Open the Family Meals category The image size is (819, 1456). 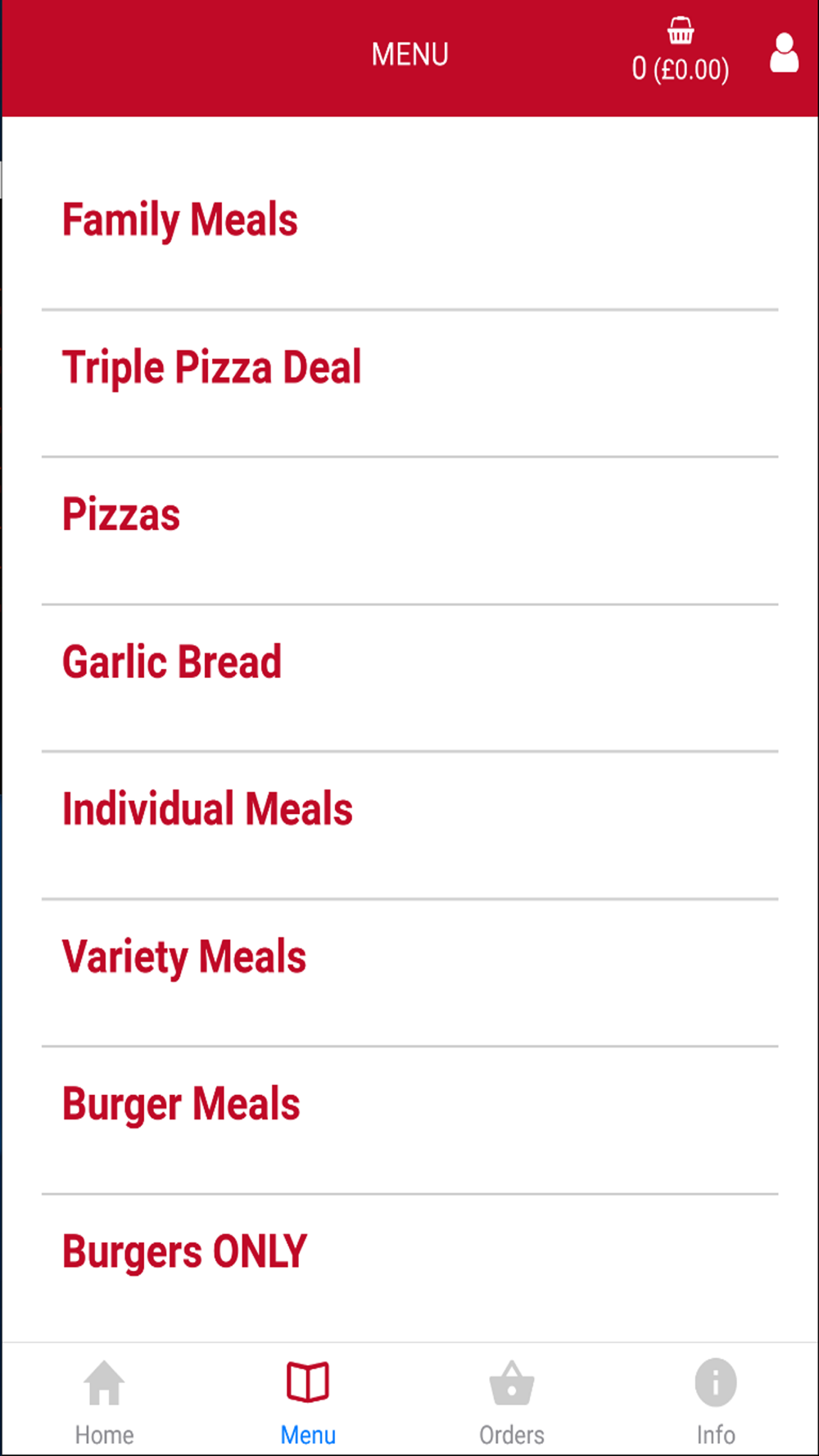(x=409, y=221)
